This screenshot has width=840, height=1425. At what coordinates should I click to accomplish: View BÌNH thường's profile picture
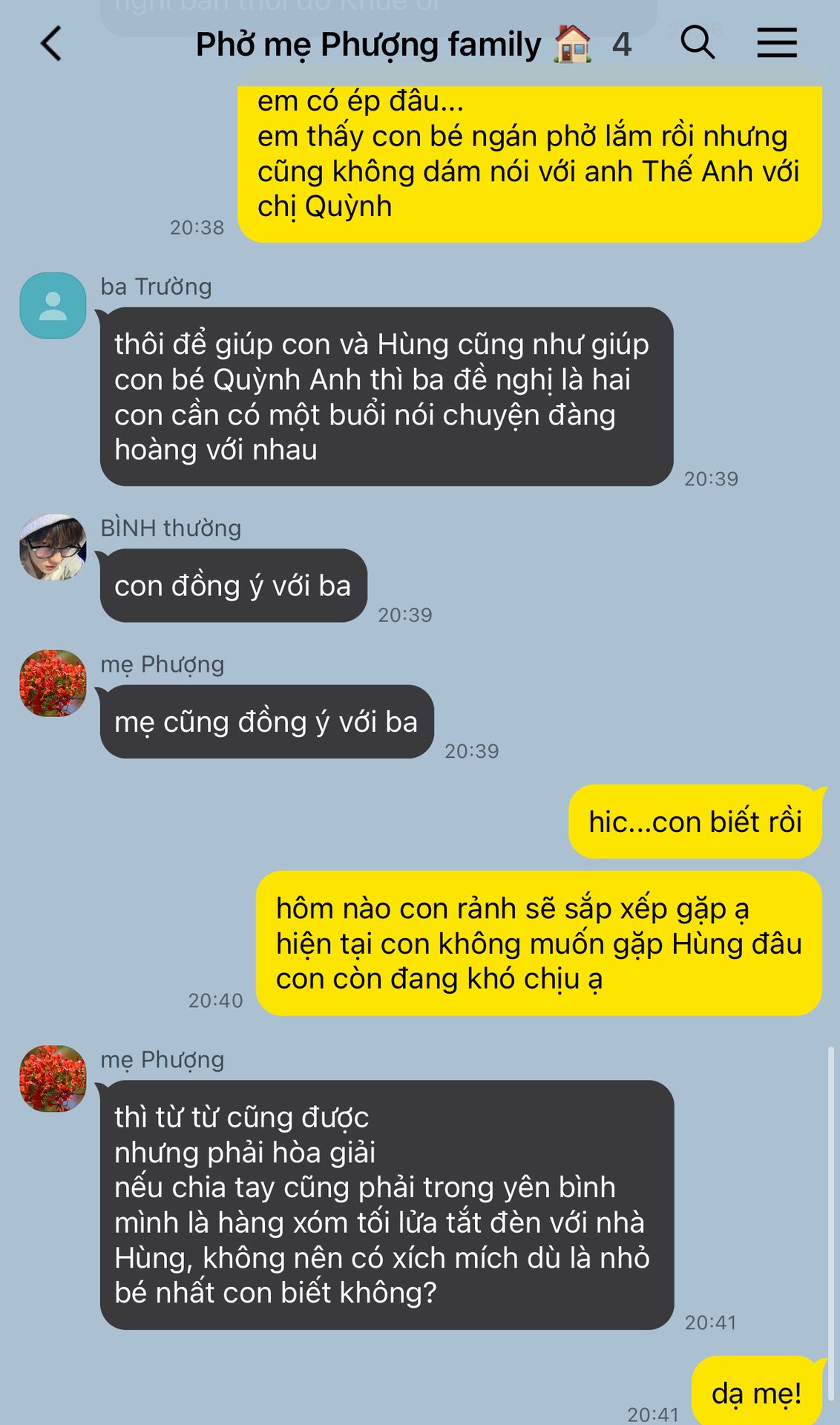coord(53,547)
